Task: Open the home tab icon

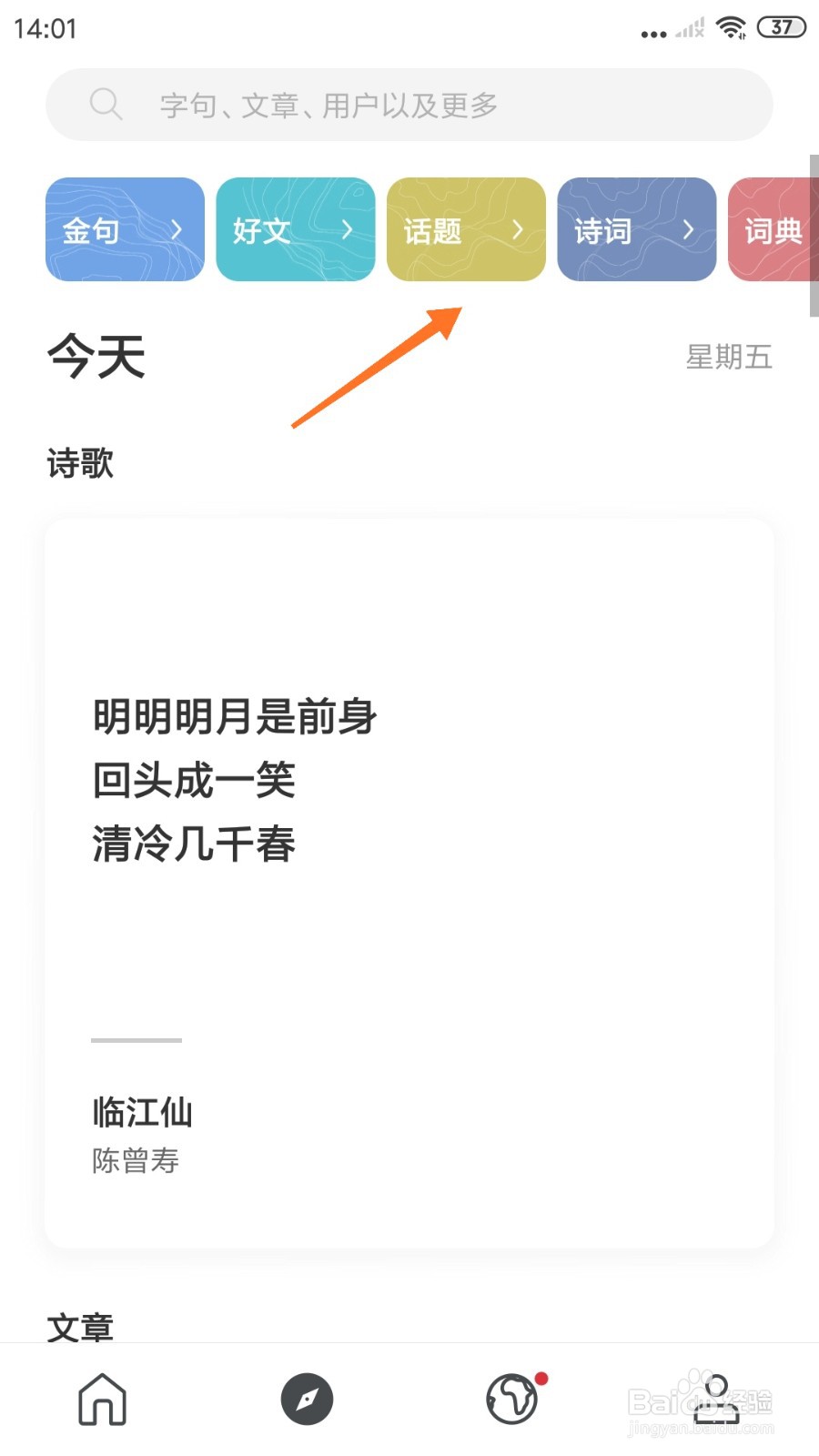Action: point(100,1400)
